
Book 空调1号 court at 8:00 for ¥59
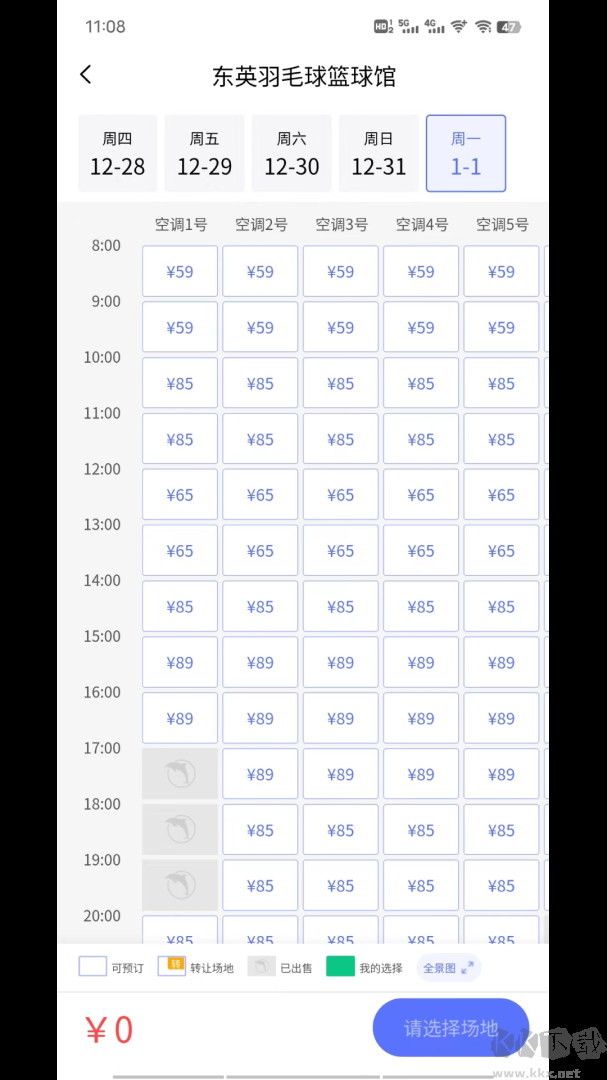click(180, 272)
